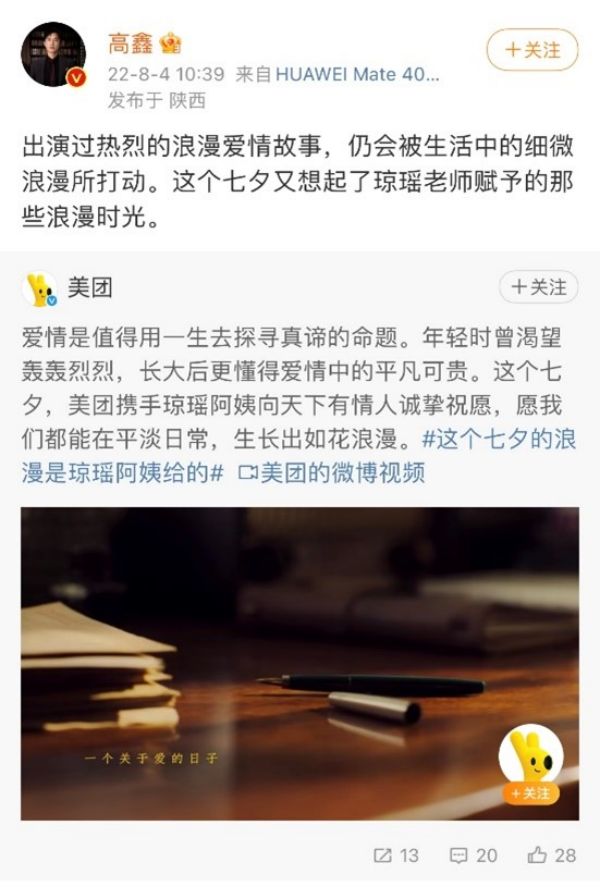Like this post with thumbs-up

click(x=551, y=855)
